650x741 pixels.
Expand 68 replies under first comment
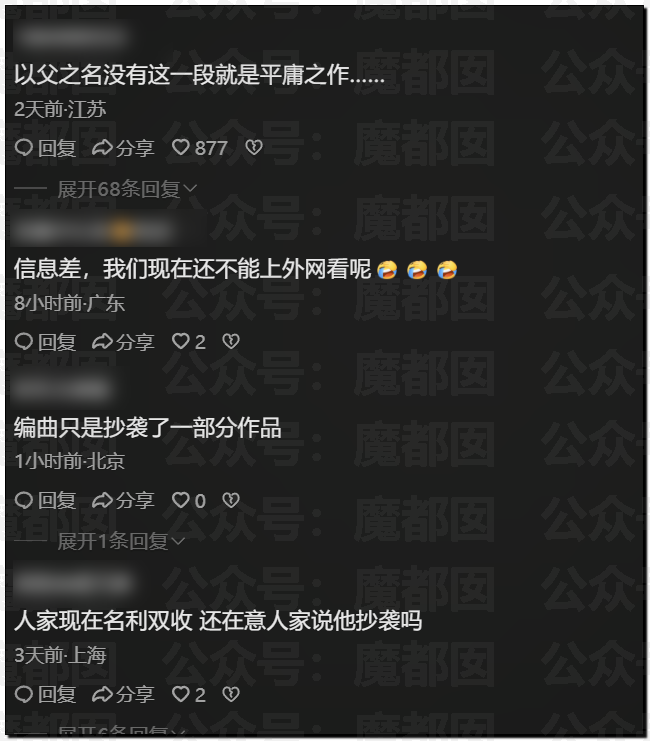tap(127, 189)
